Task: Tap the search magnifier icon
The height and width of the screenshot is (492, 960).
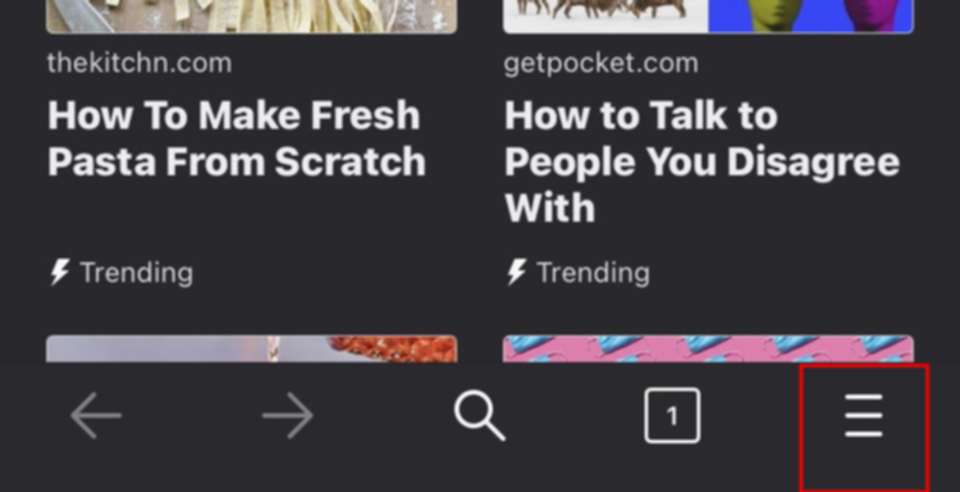Action: 480,416
